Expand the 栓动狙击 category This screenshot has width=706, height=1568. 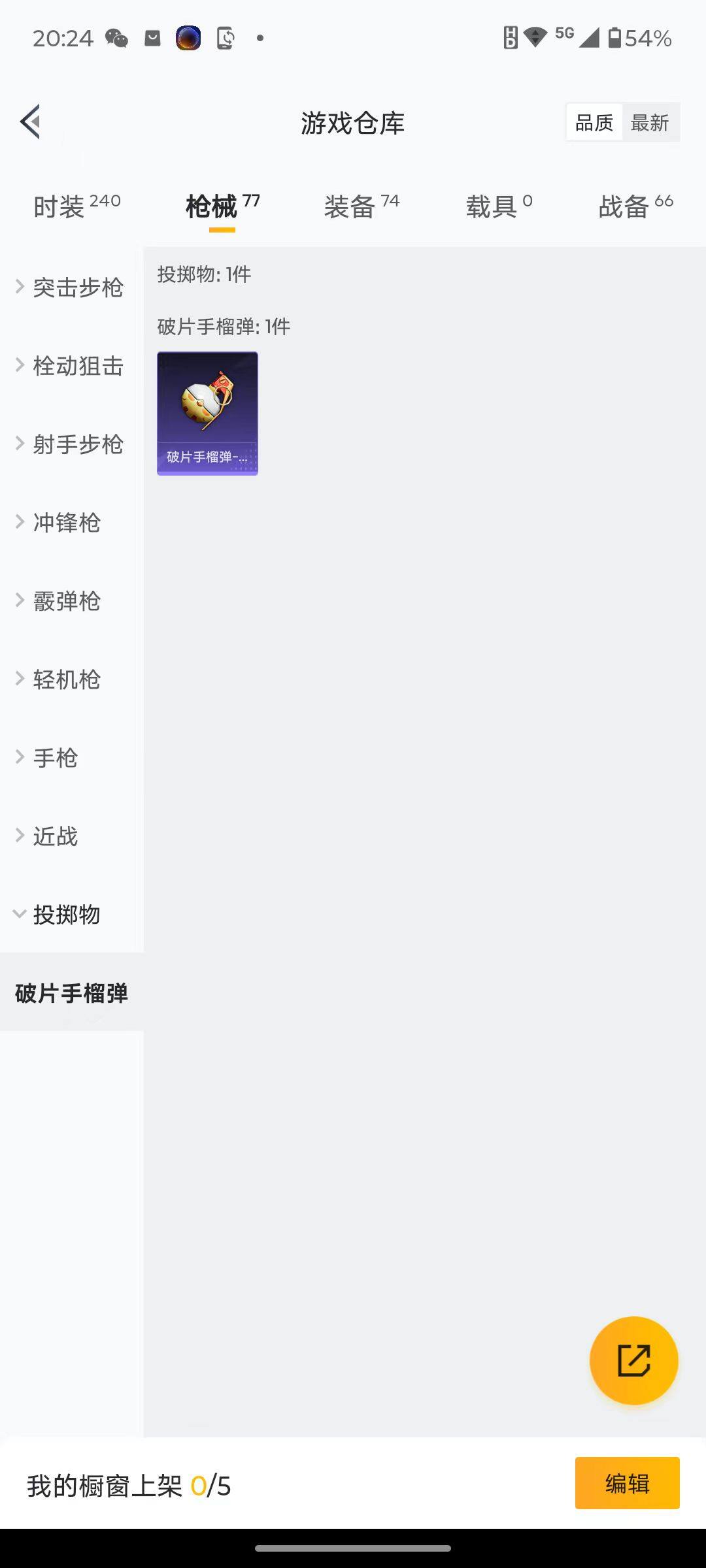point(71,366)
